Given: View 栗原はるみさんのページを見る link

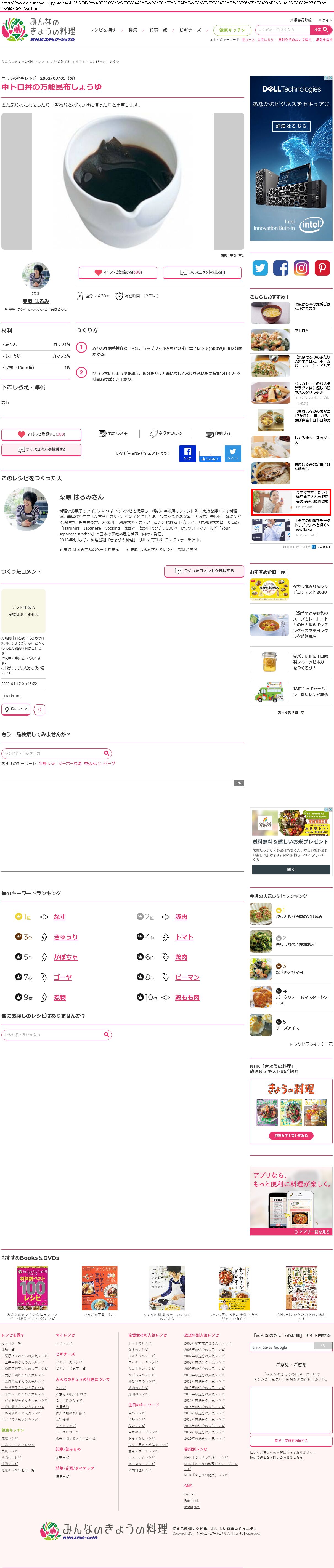Looking at the screenshot, I should 91,549.
